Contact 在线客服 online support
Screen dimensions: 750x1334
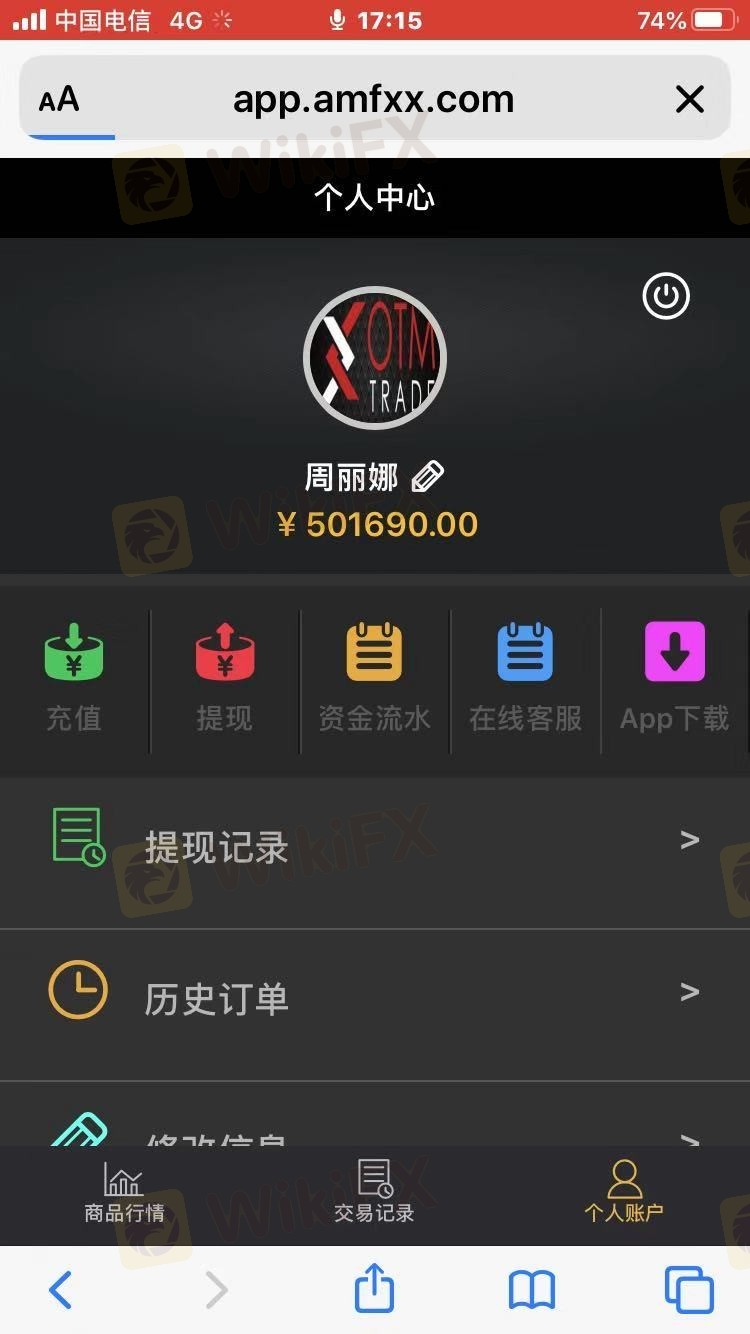coord(525,676)
